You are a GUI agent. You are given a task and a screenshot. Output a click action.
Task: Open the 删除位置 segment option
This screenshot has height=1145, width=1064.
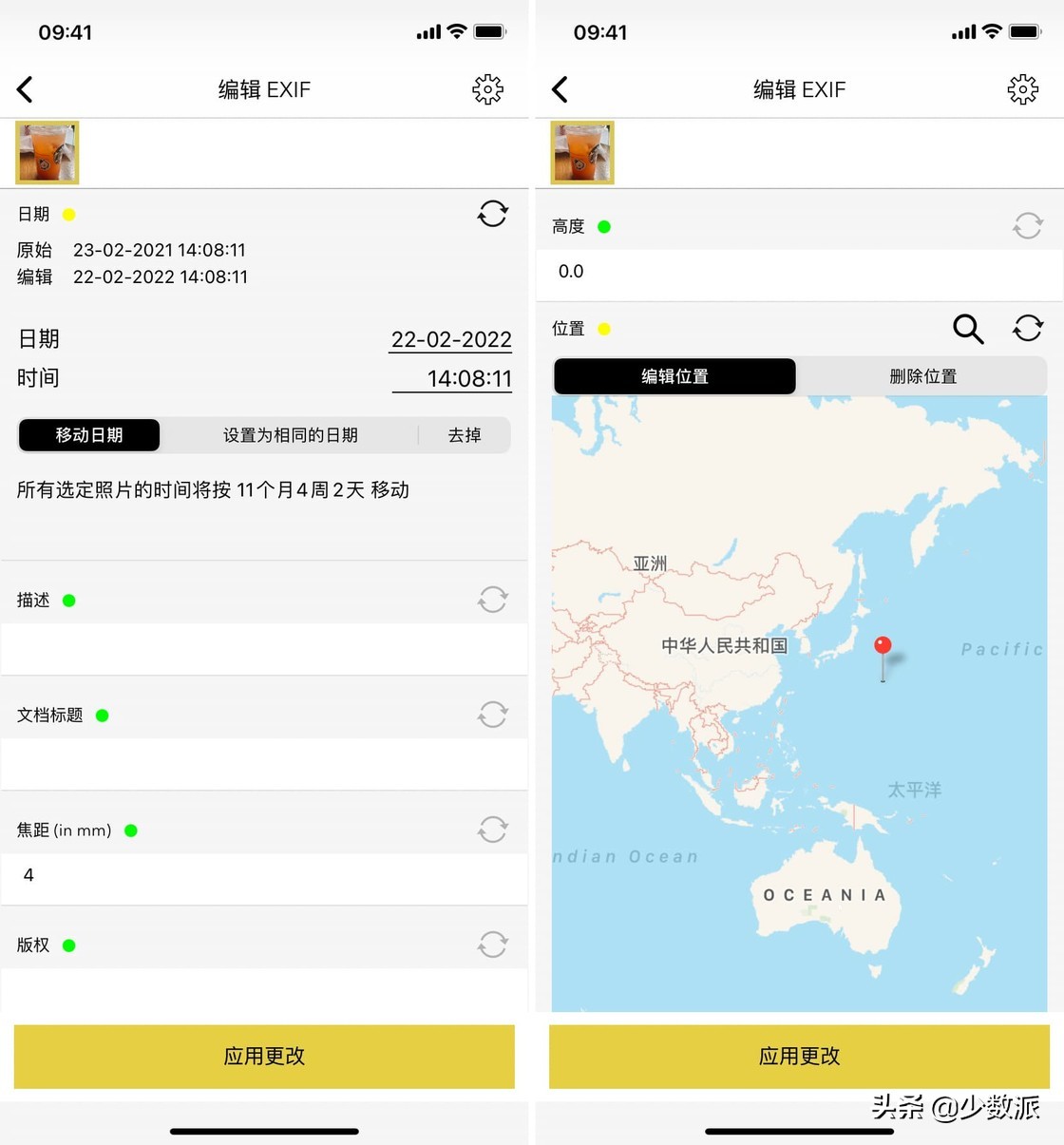coord(921,376)
